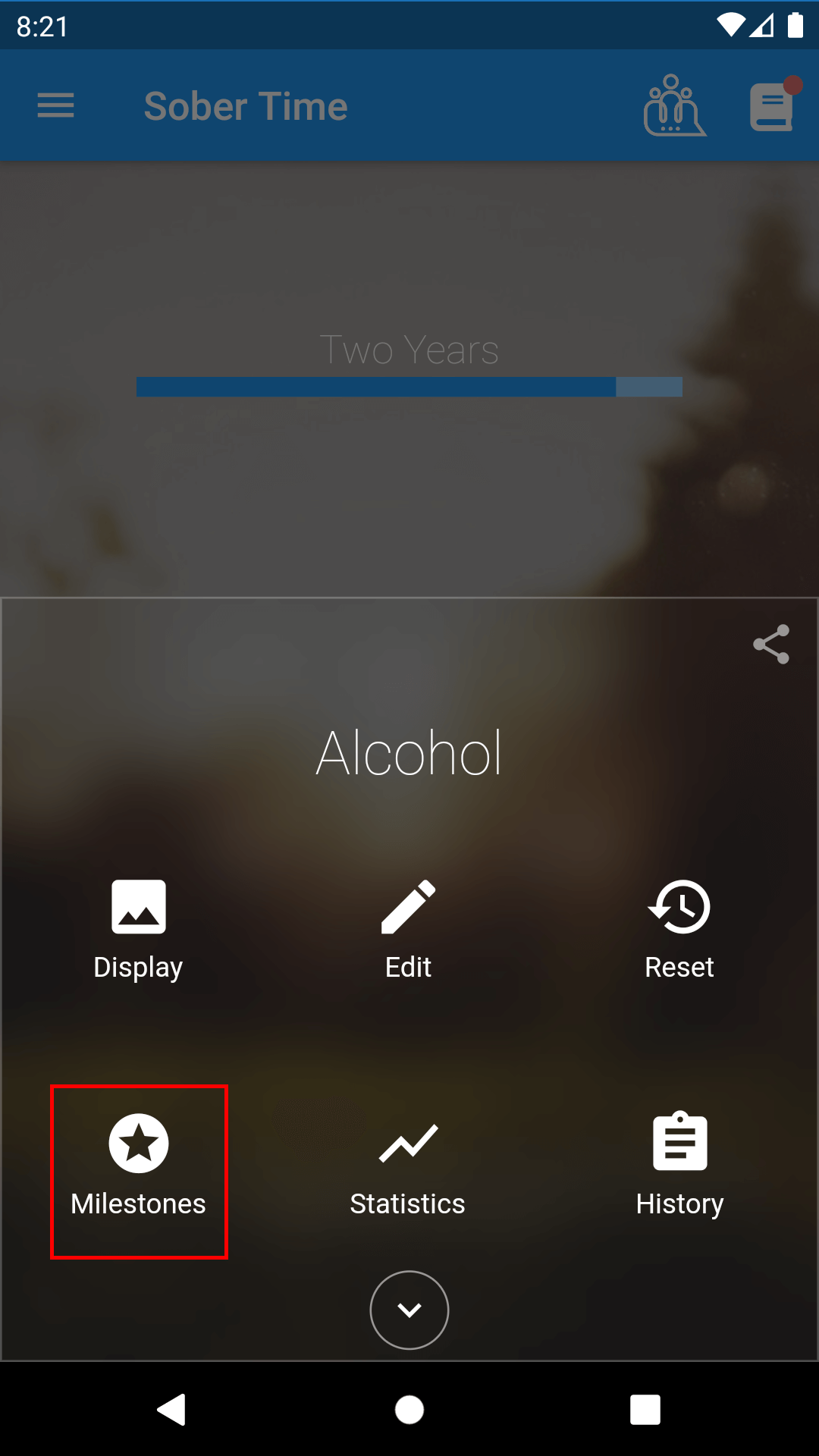The width and height of the screenshot is (819, 1456).
Task: Edit the Alcohol counter
Action: pyautogui.click(x=408, y=929)
